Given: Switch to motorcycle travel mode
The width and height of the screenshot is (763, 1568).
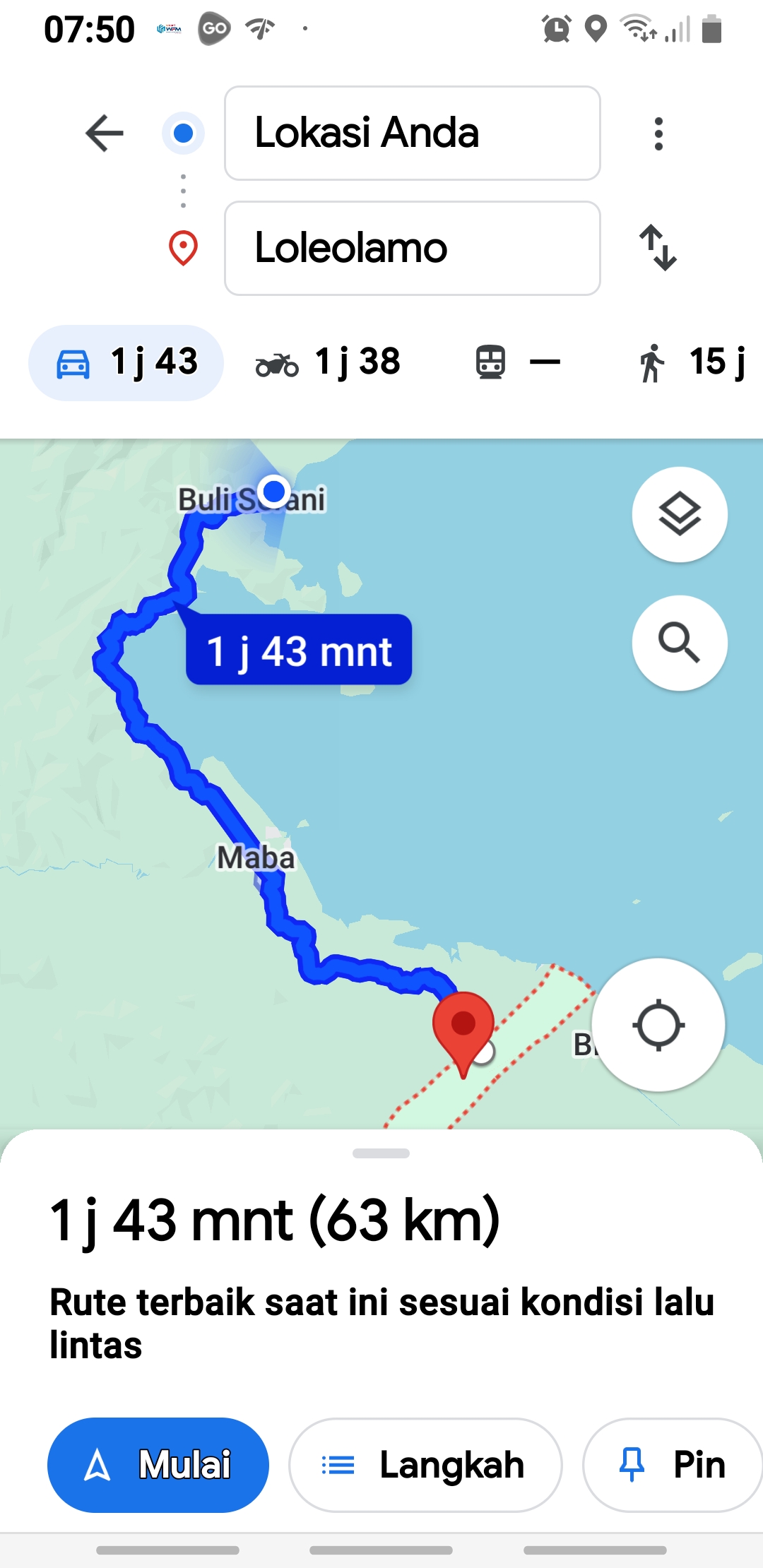Looking at the screenshot, I should click(328, 363).
